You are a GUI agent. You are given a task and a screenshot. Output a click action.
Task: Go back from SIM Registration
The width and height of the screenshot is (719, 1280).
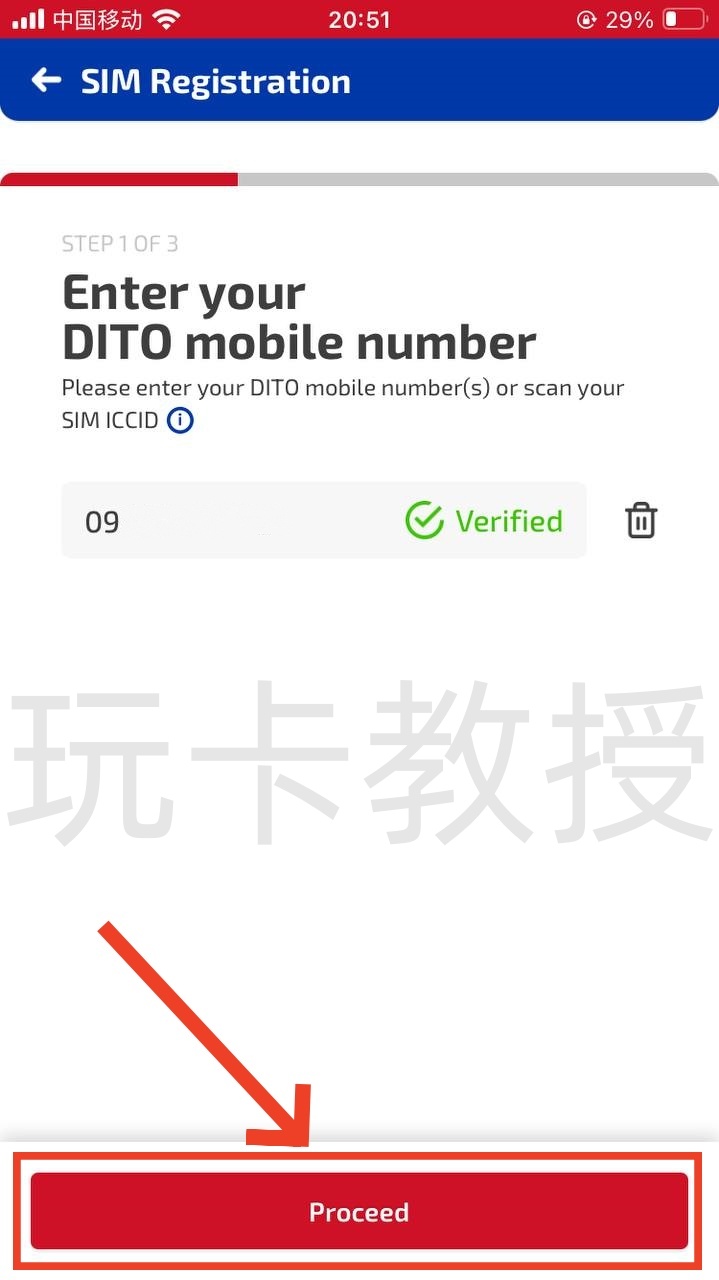[46, 81]
